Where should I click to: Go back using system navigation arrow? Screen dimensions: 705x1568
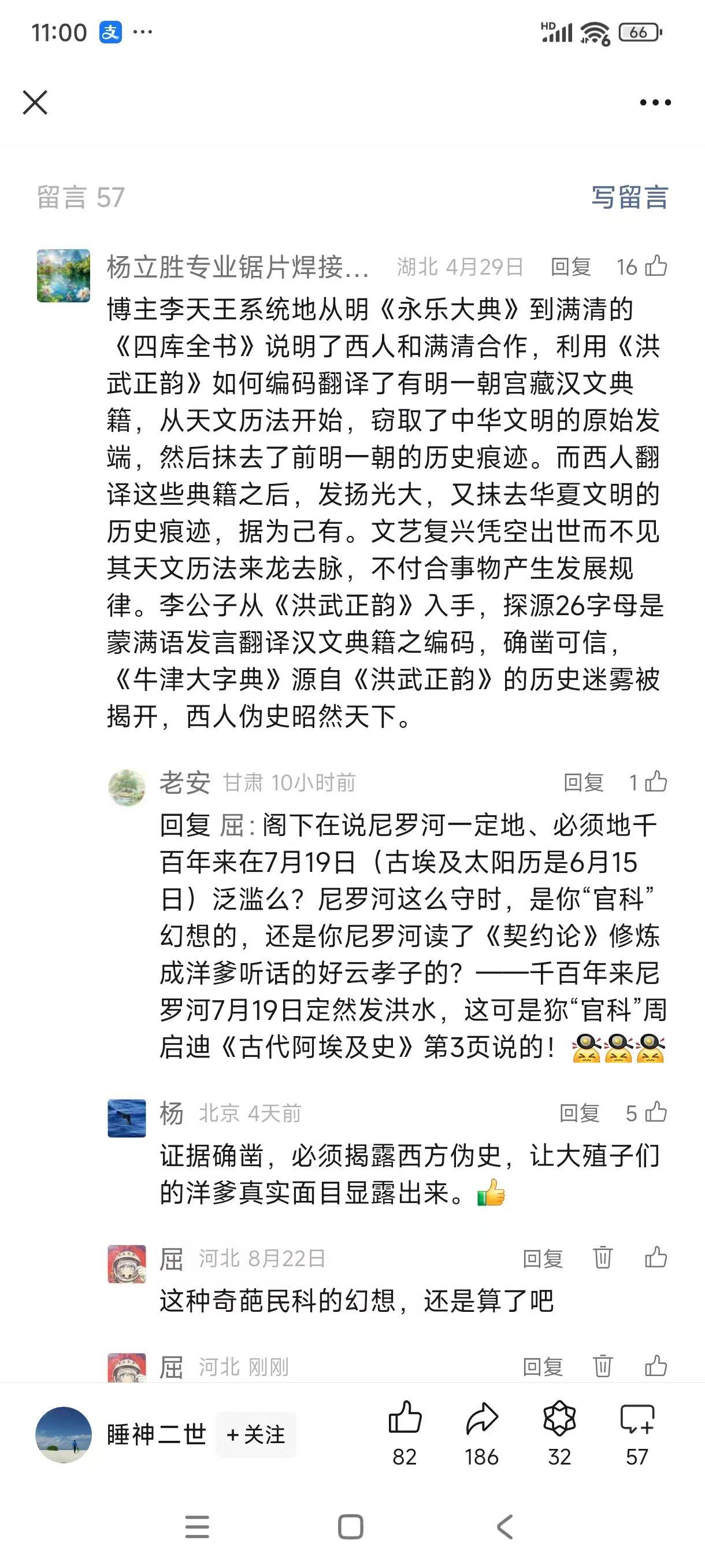tap(505, 1526)
